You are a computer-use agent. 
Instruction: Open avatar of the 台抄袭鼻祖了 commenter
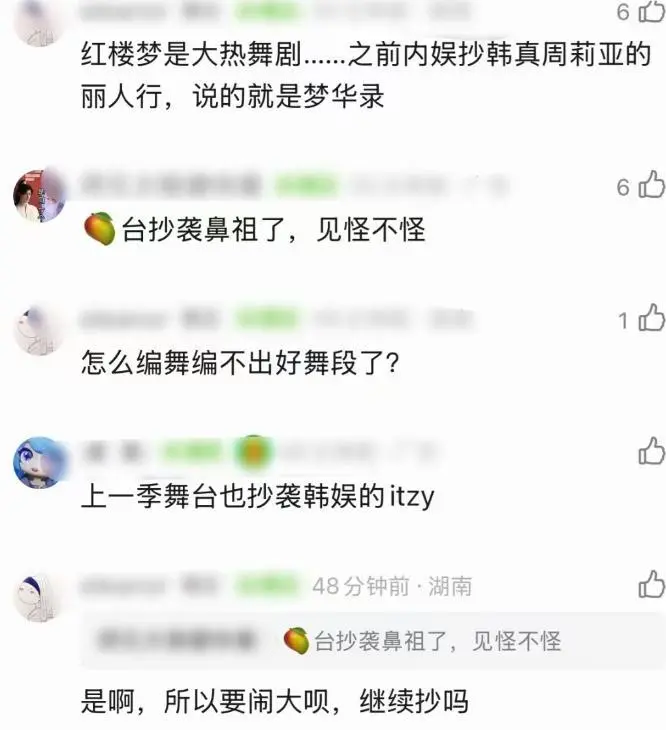(39, 195)
